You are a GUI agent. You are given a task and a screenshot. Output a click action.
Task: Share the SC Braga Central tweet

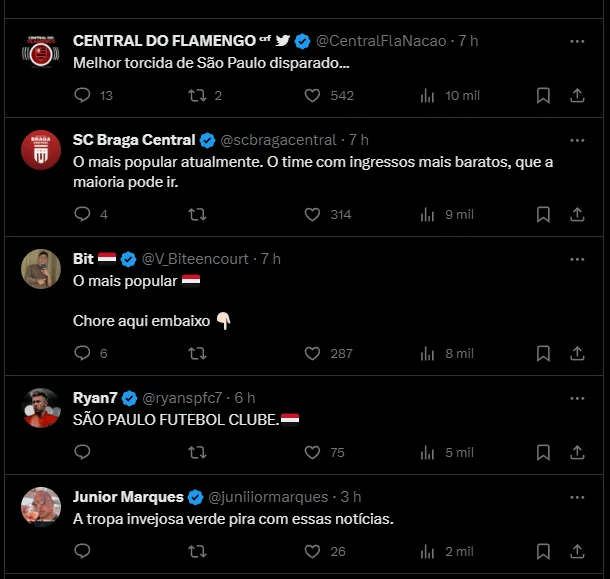pos(577,214)
